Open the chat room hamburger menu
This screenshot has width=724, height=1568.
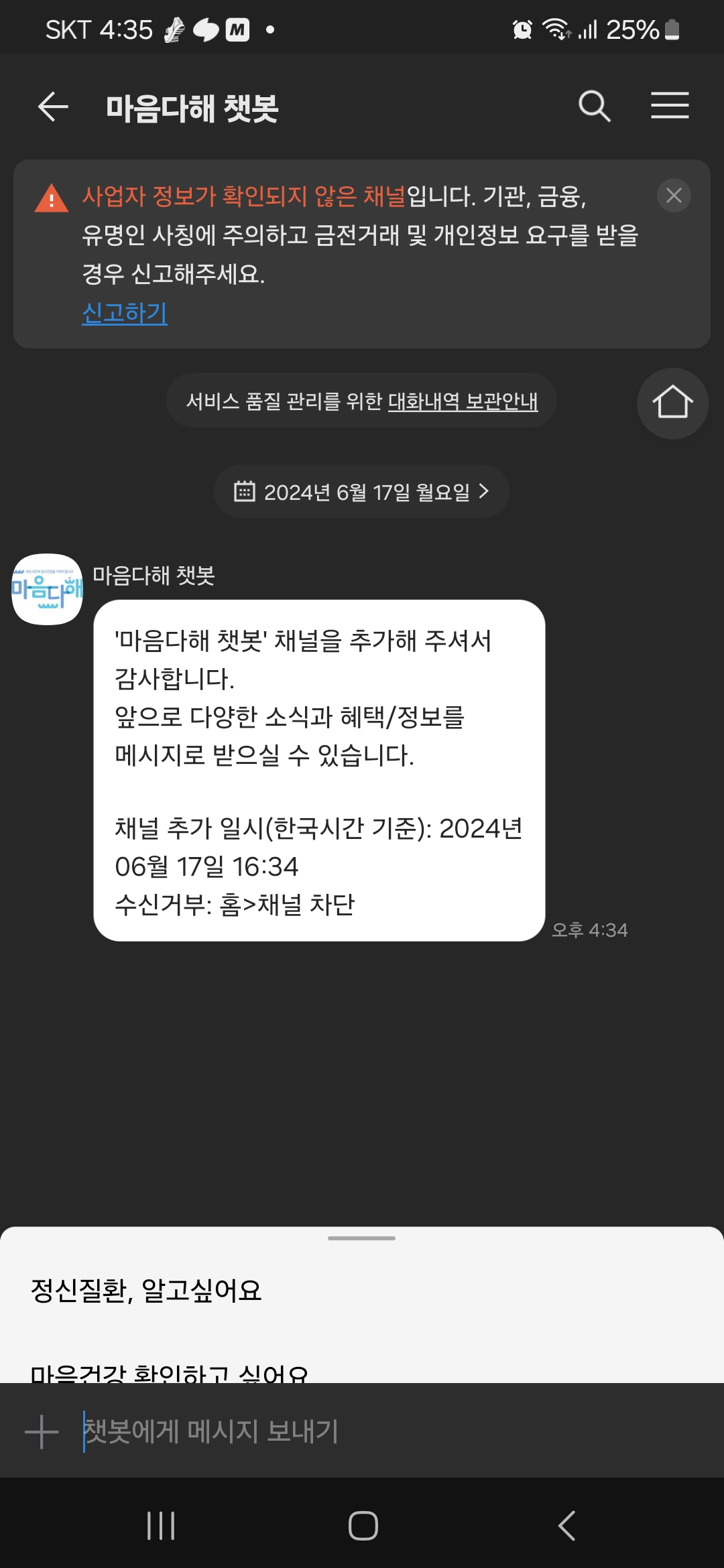(670, 106)
